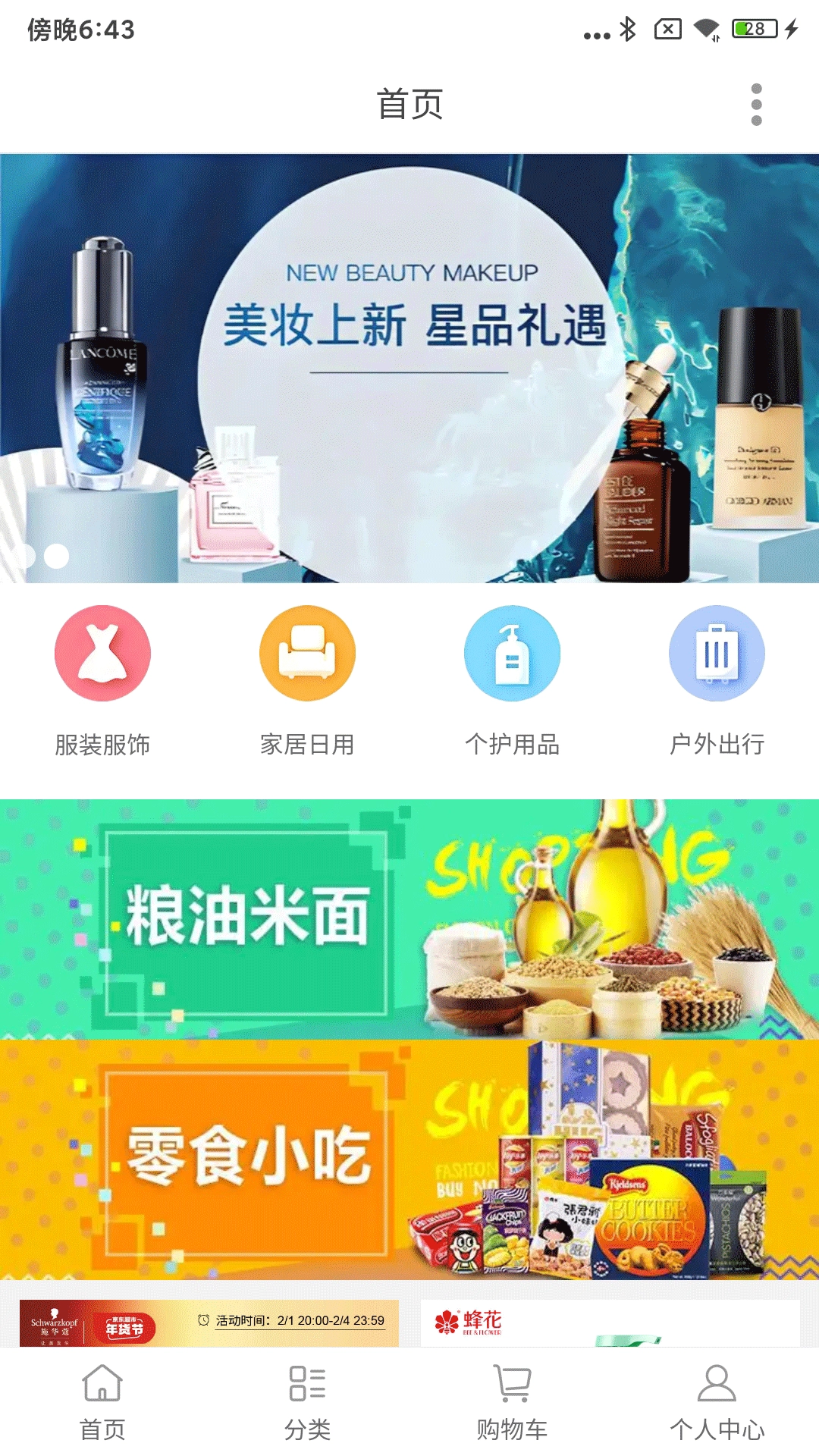Viewport: 819px width, 1456px height.
Task: Select the 家居日用 home goods icon
Action: [307, 654]
